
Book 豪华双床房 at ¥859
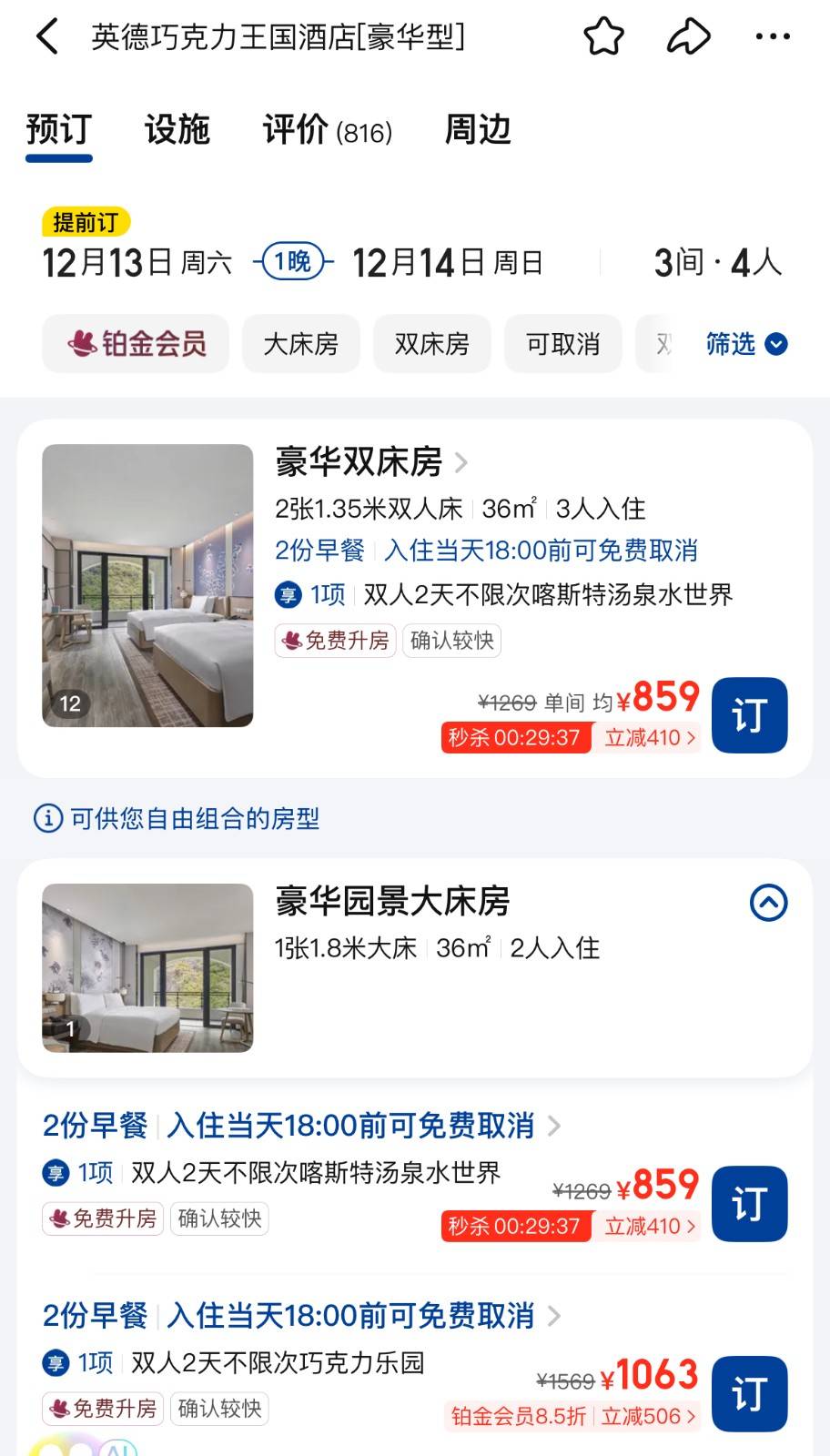[749, 715]
